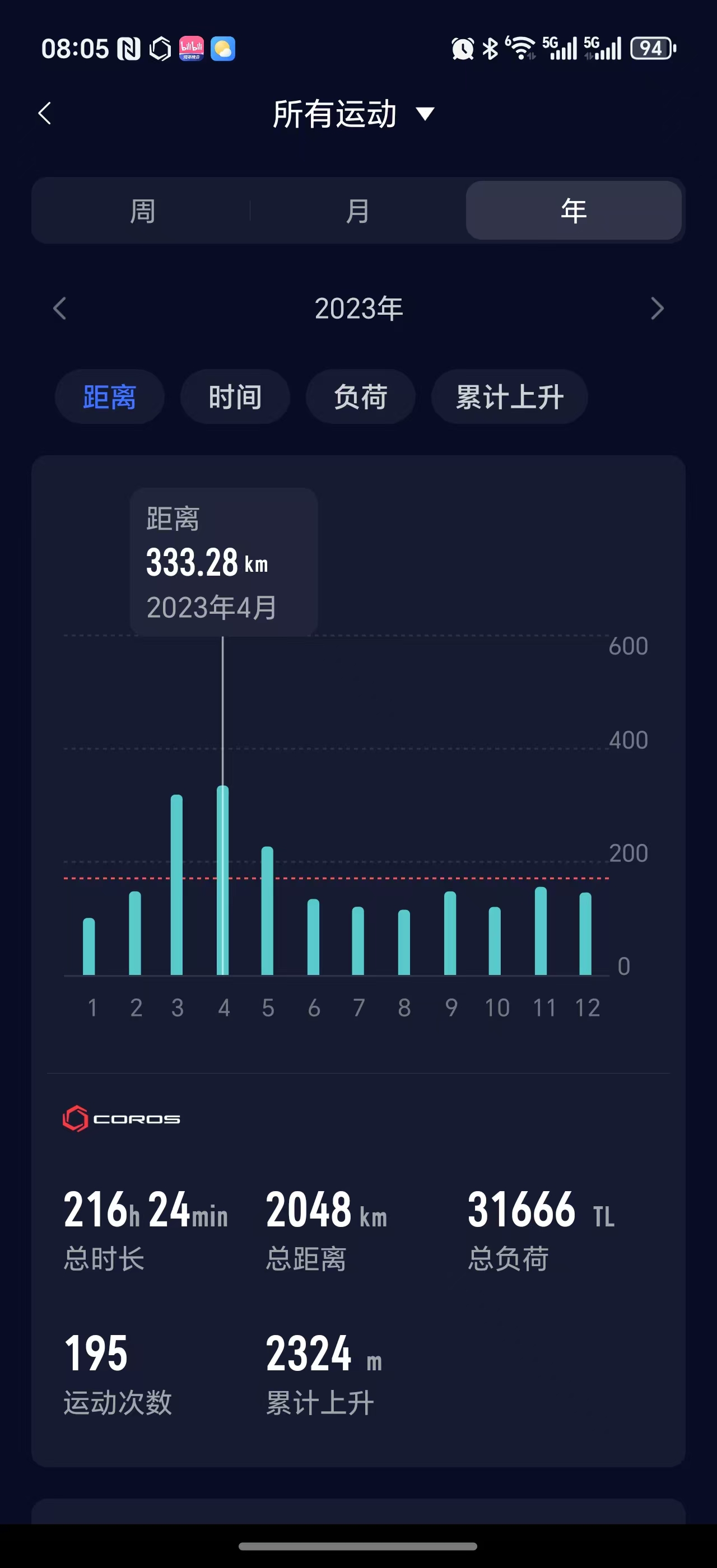Go back using the top-left arrow
The height and width of the screenshot is (1568, 717).
tap(45, 113)
